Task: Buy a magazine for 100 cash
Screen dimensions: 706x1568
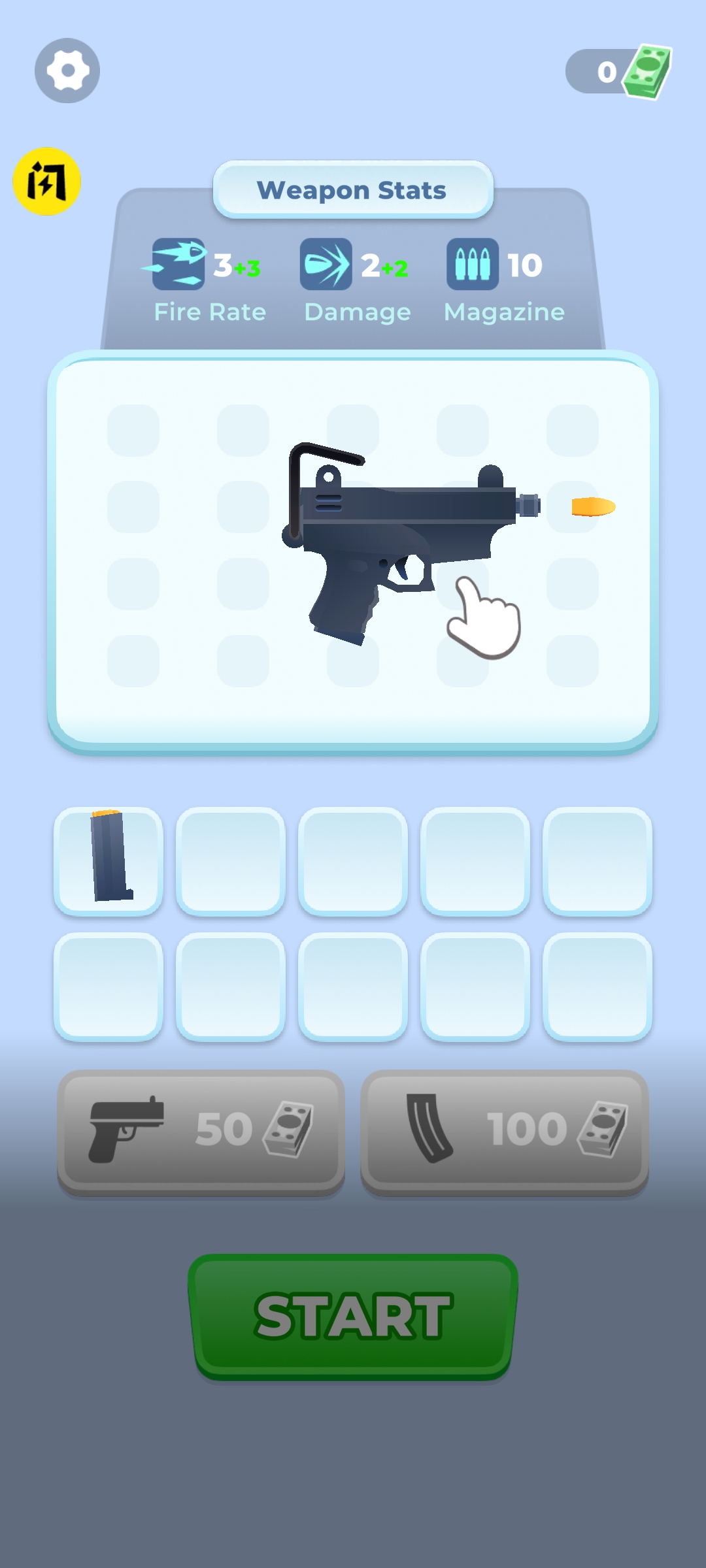Action: pos(504,1130)
